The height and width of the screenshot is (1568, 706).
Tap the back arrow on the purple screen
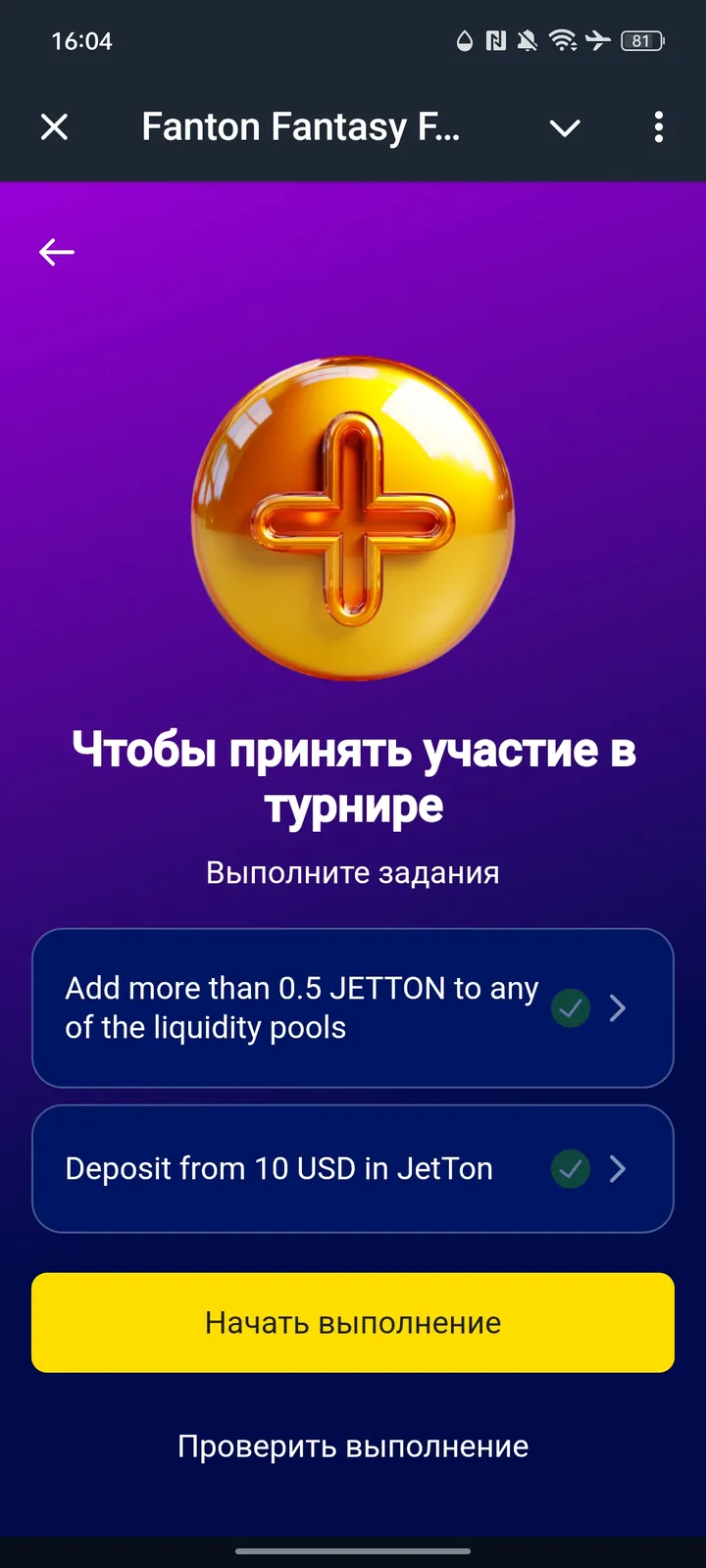(x=56, y=252)
